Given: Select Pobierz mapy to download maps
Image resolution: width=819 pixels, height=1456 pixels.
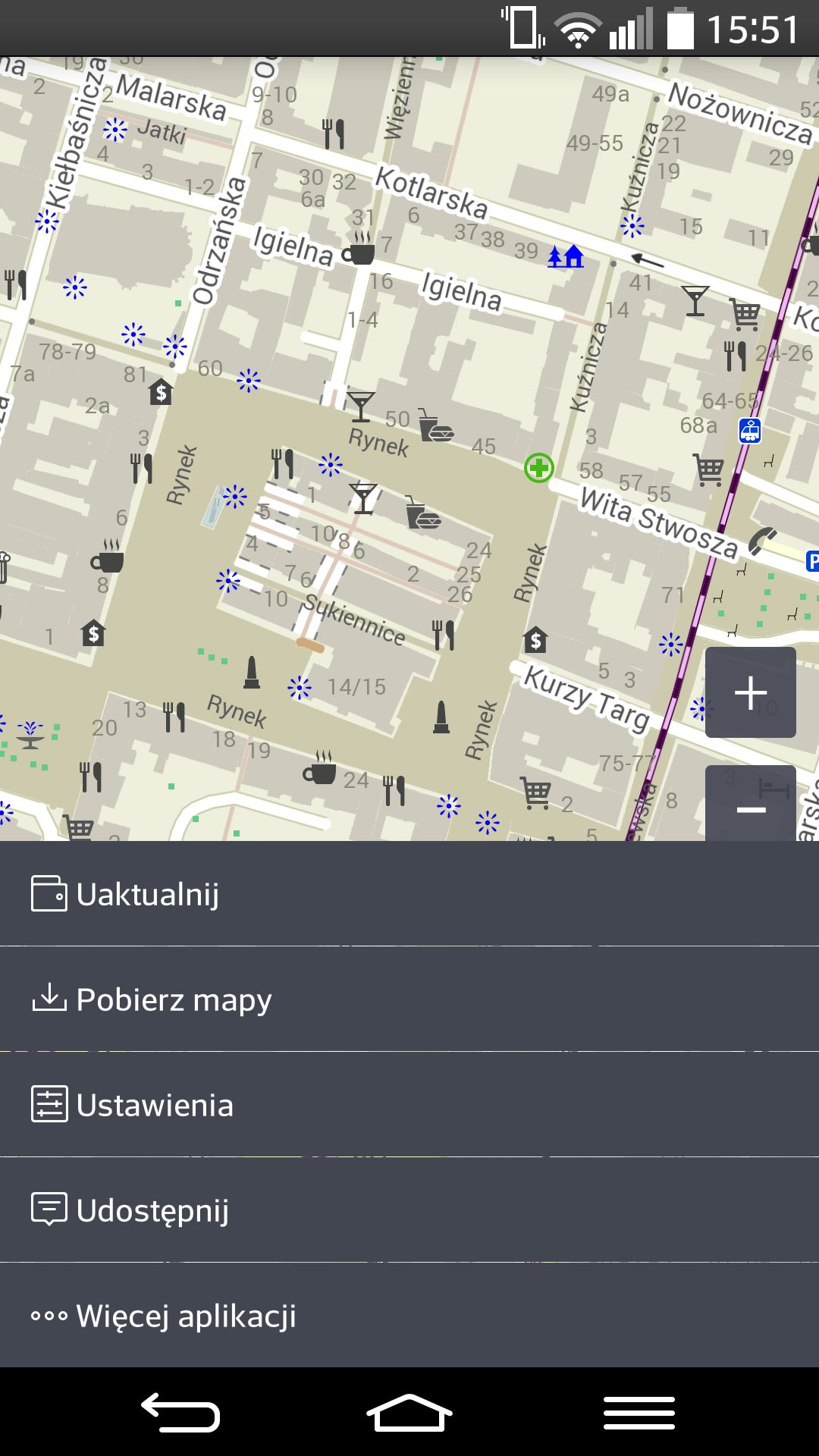Looking at the screenshot, I should [409, 999].
